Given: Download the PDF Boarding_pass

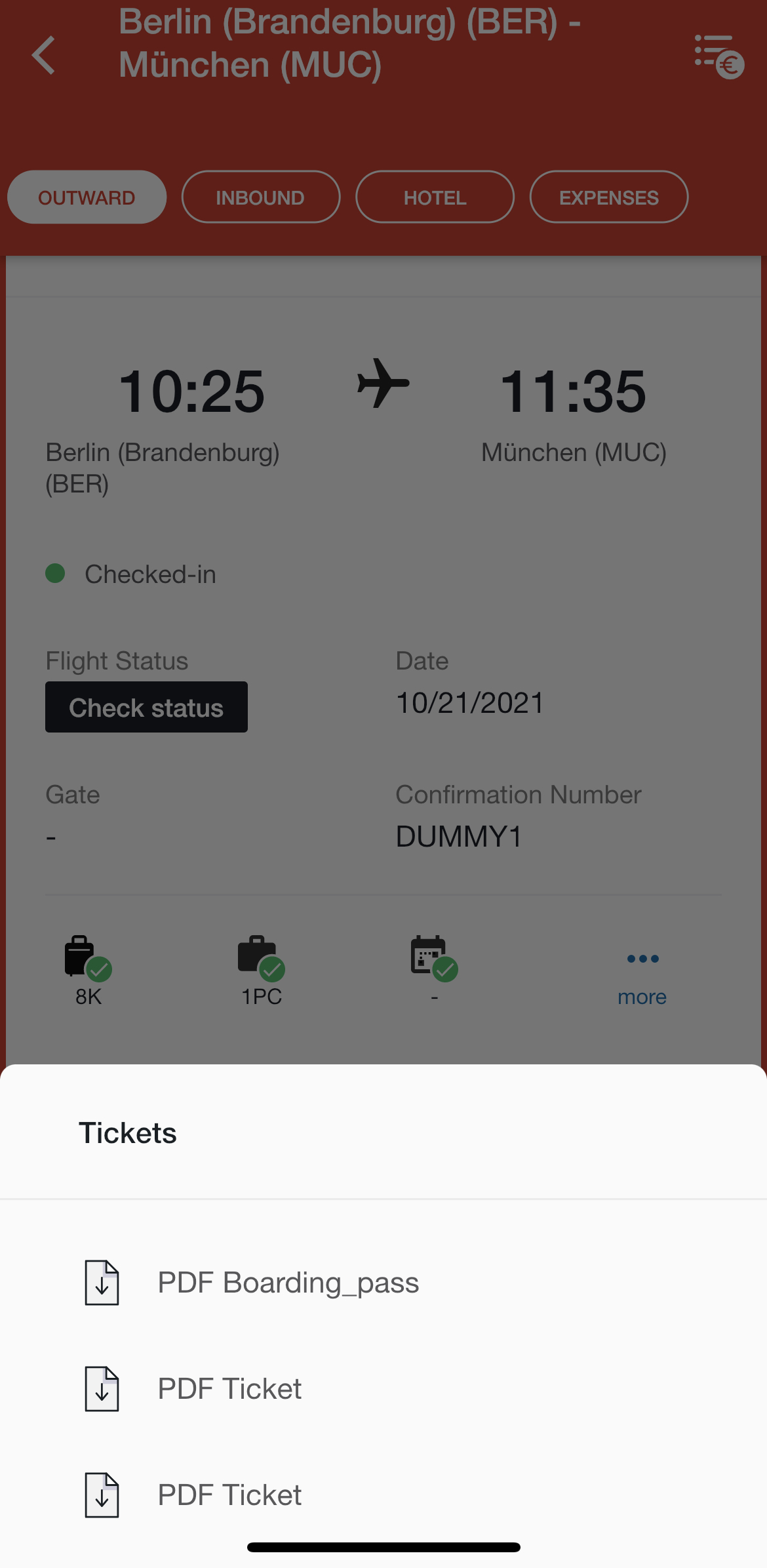Looking at the screenshot, I should [383, 1282].
